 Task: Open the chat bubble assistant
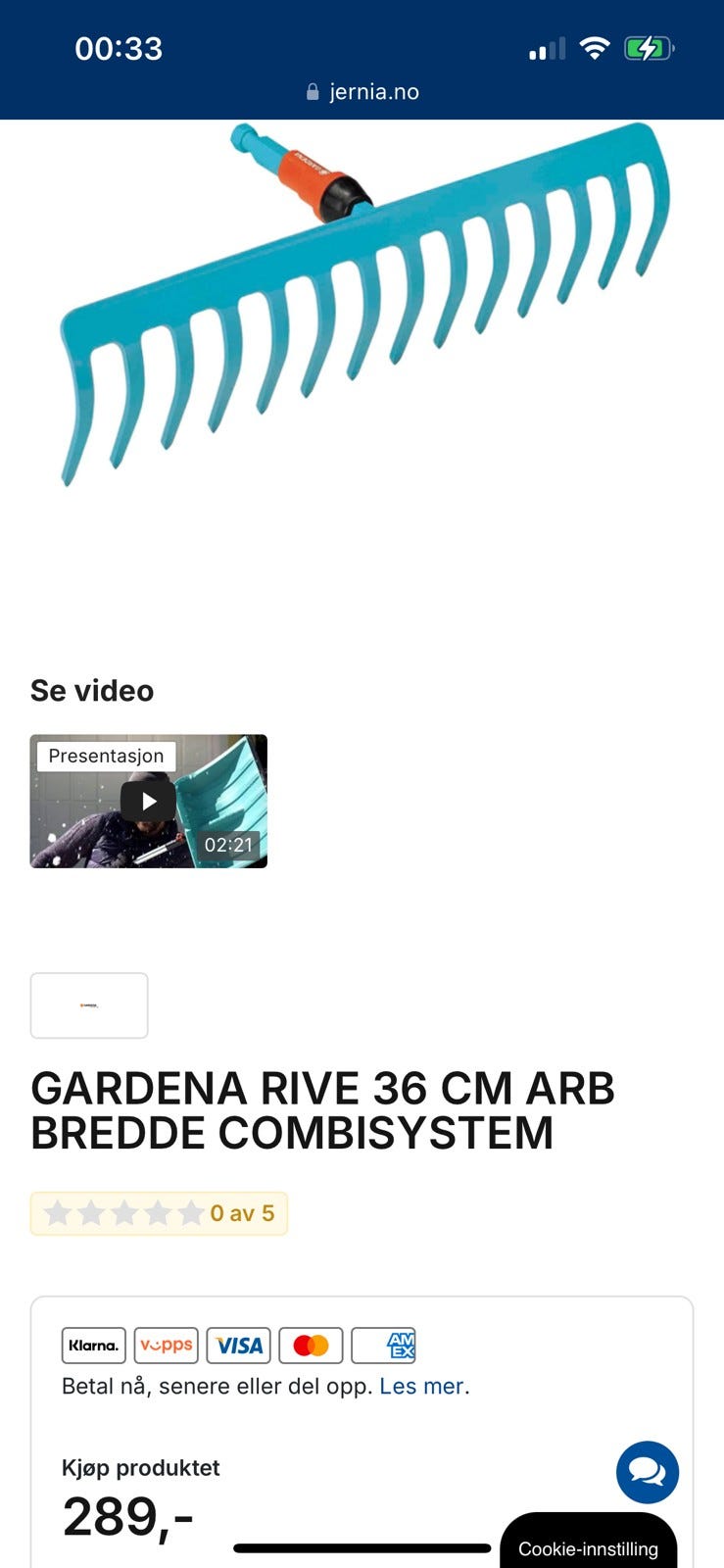[x=647, y=1472]
